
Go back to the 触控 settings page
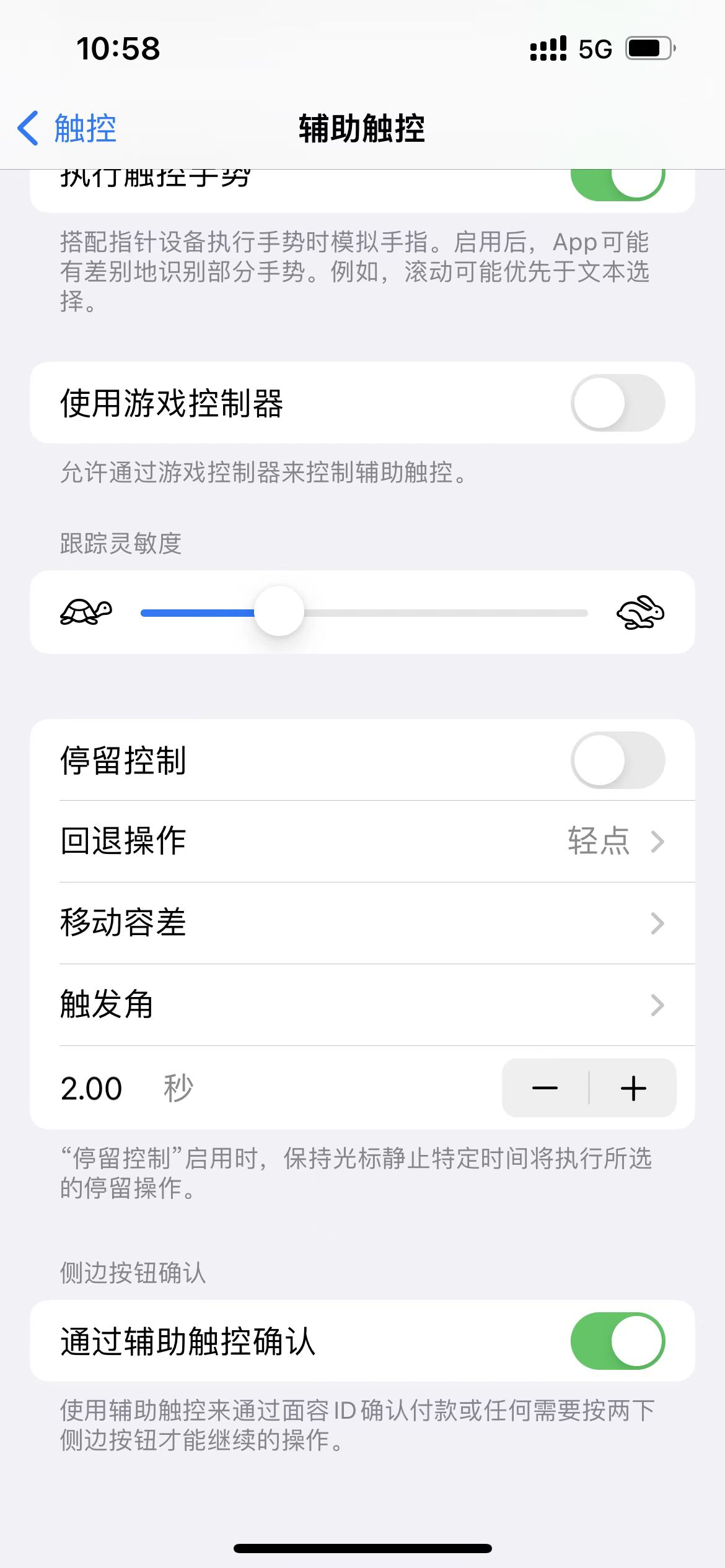pyautogui.click(x=67, y=129)
